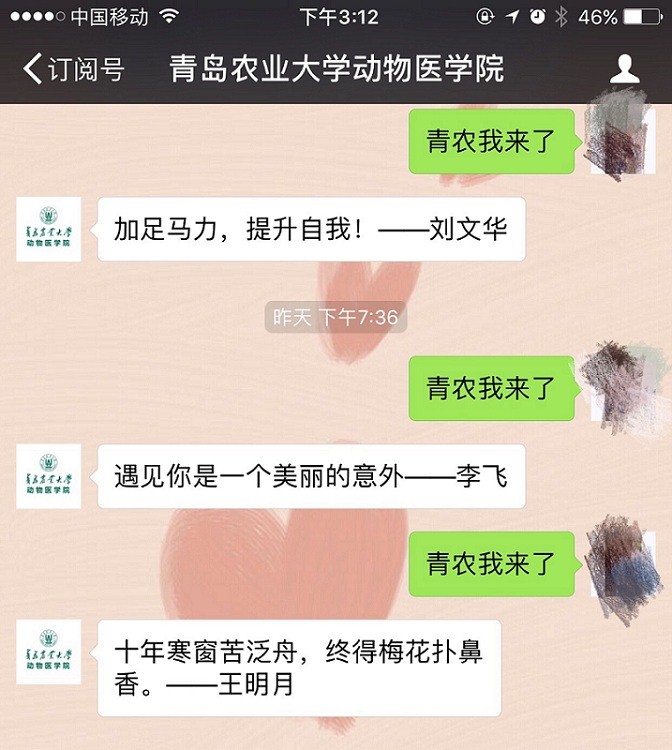Open the account profile icon
This screenshot has height=750, width=672.
[625, 69]
